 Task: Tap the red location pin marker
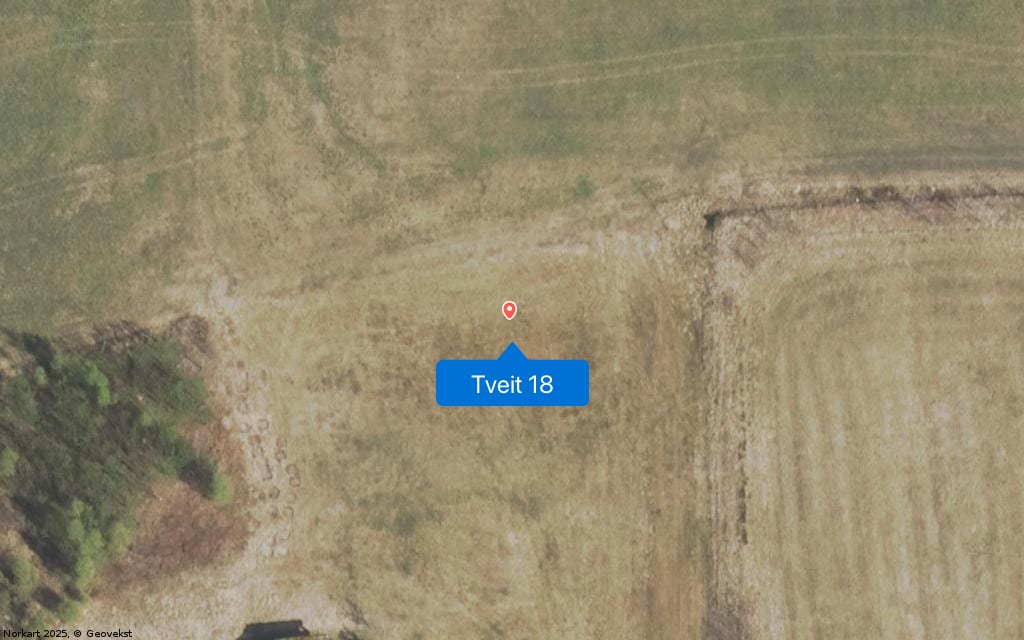[509, 310]
